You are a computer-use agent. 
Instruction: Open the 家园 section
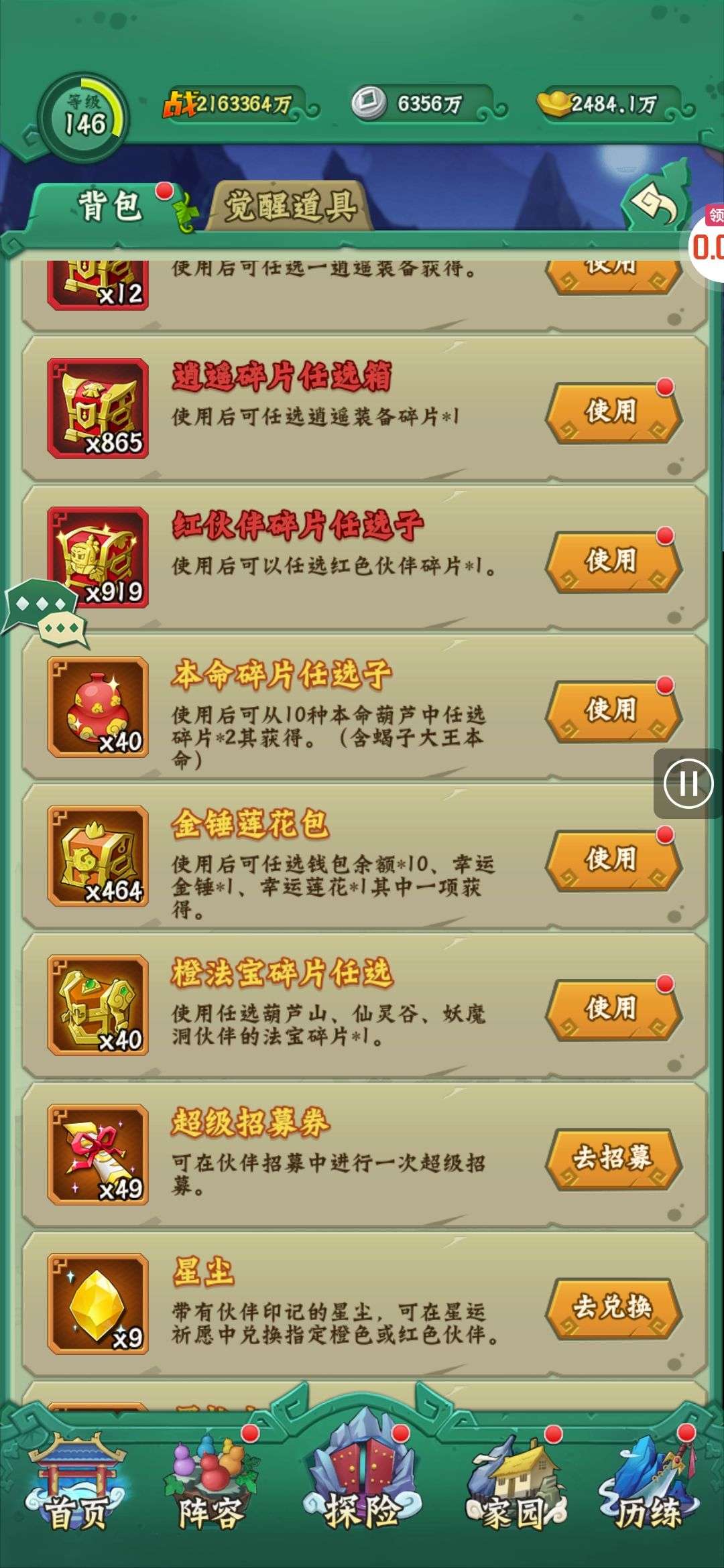point(515,1484)
